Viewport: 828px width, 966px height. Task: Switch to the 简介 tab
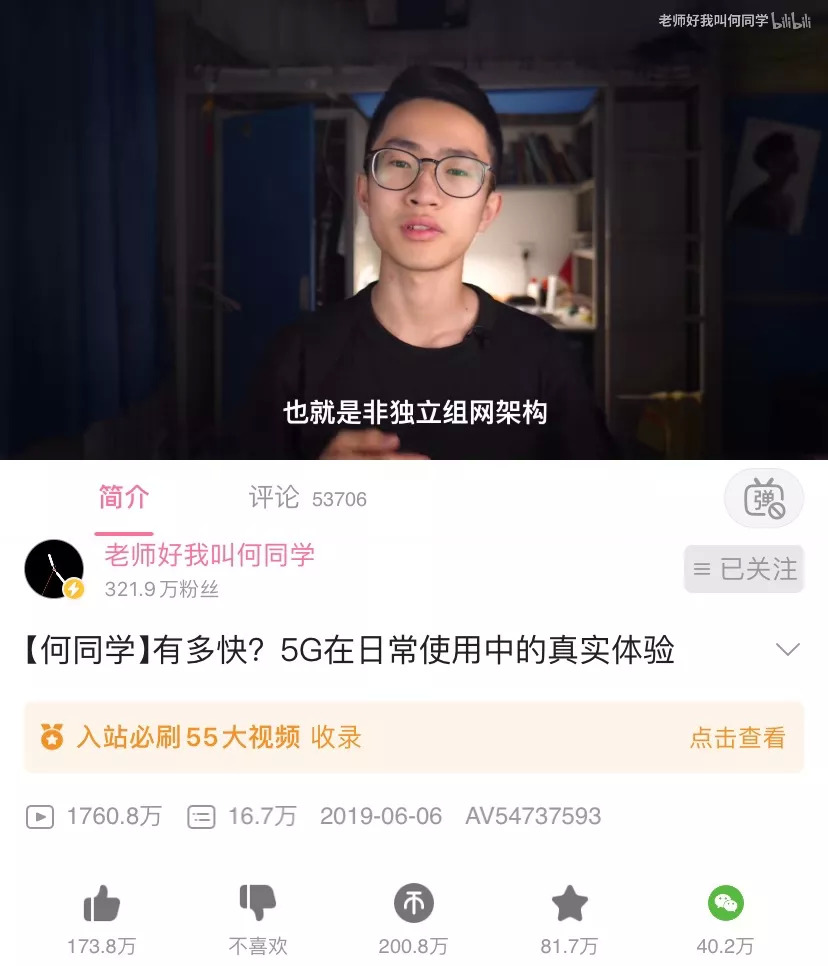124,497
